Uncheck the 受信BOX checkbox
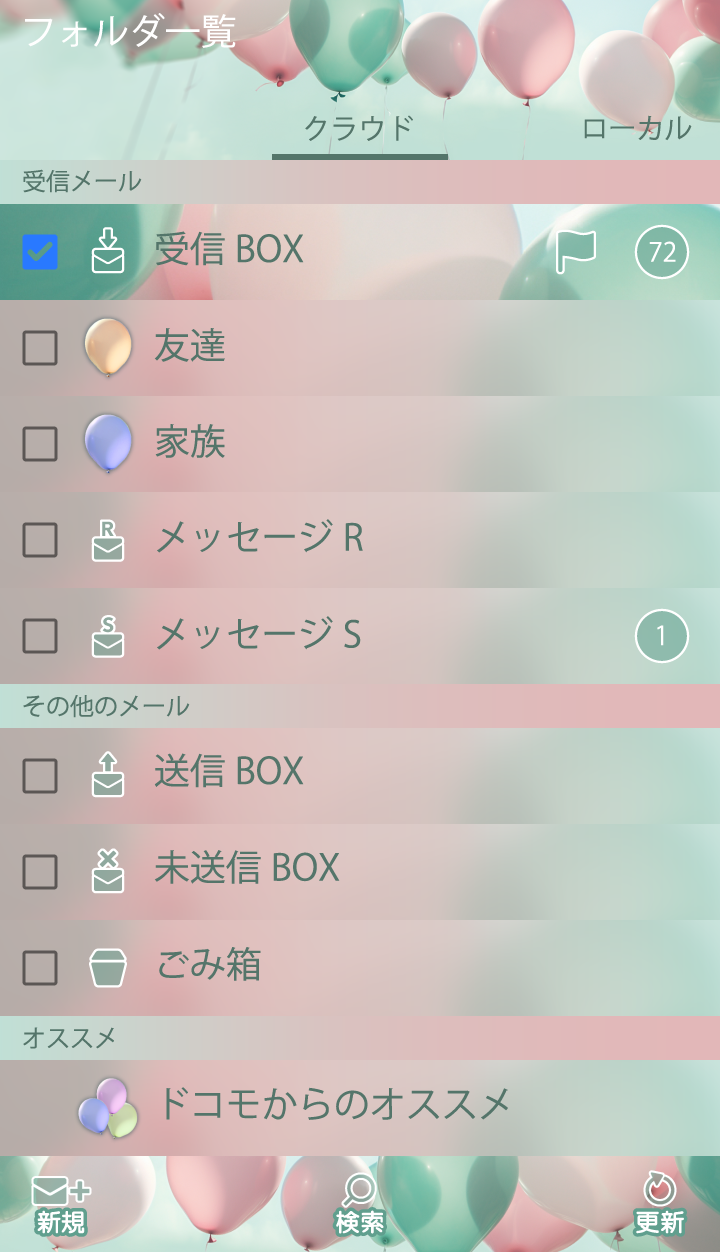Image resolution: width=720 pixels, height=1252 pixels. (40, 252)
